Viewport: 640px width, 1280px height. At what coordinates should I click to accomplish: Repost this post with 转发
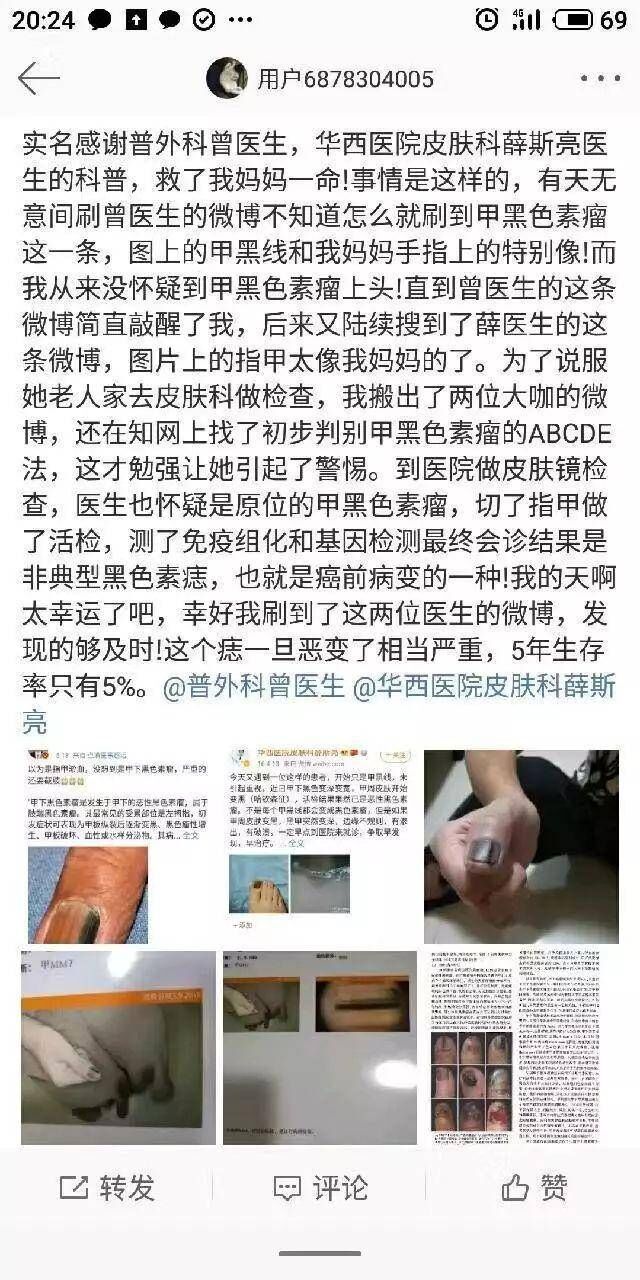(x=108, y=1188)
